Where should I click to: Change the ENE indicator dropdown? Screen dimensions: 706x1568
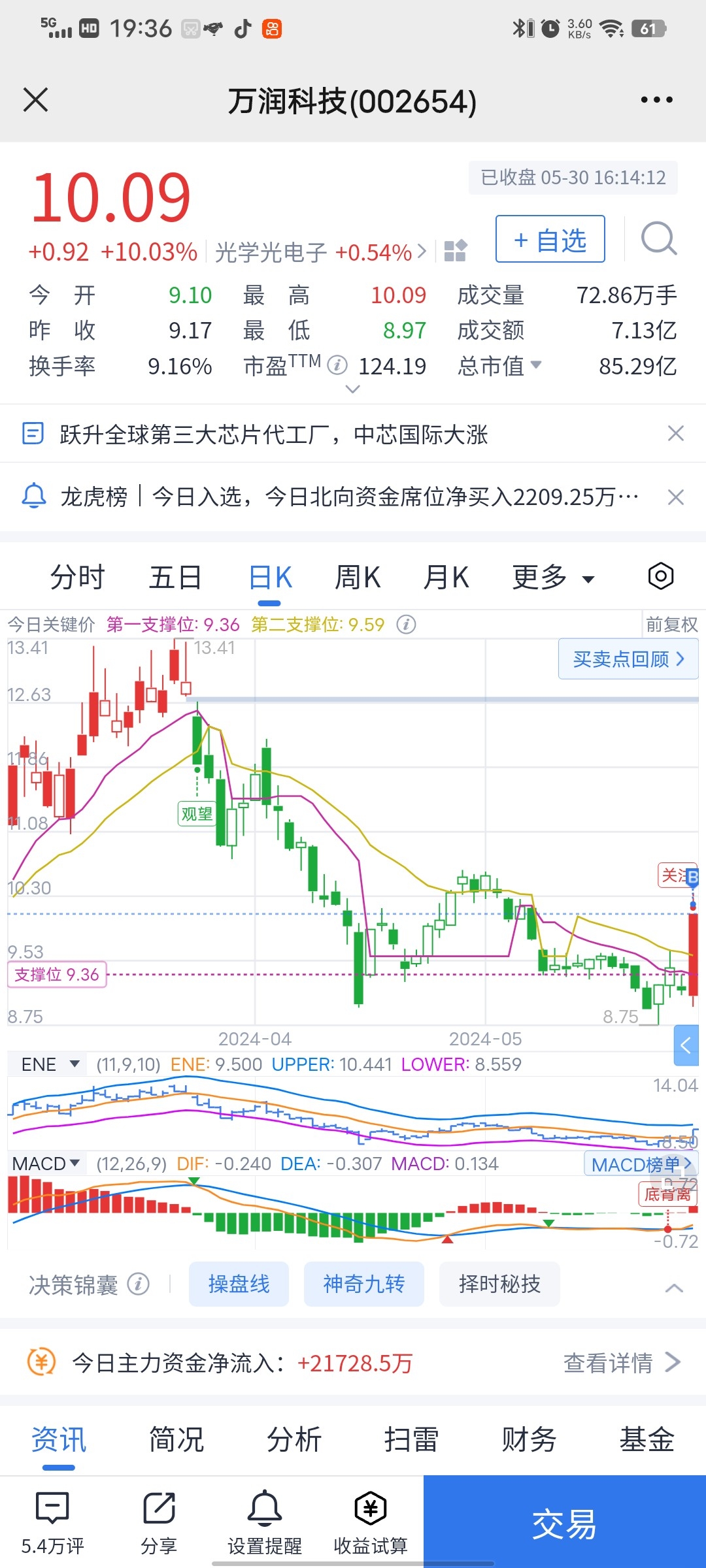(x=50, y=1064)
